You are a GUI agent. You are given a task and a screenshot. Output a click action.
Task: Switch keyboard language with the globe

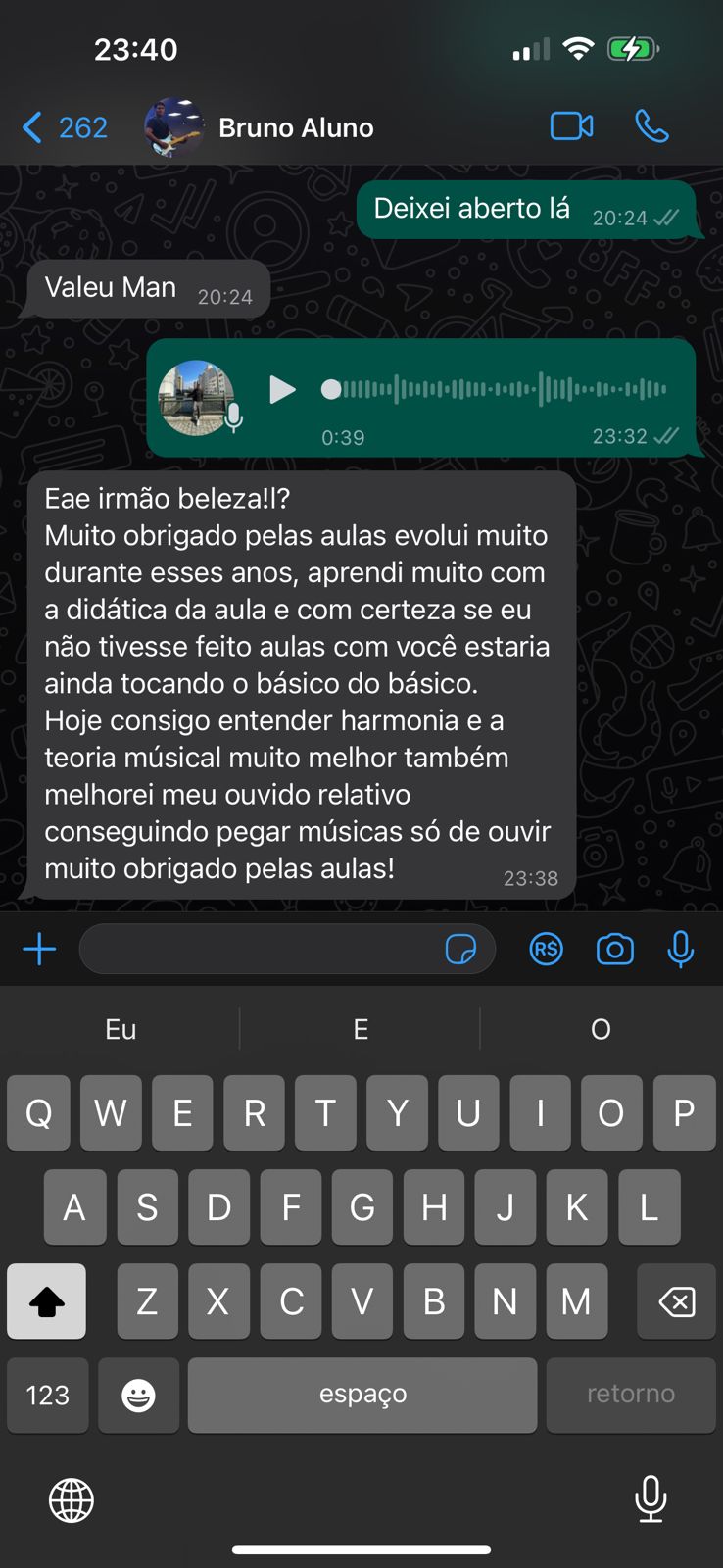pyautogui.click(x=72, y=1499)
